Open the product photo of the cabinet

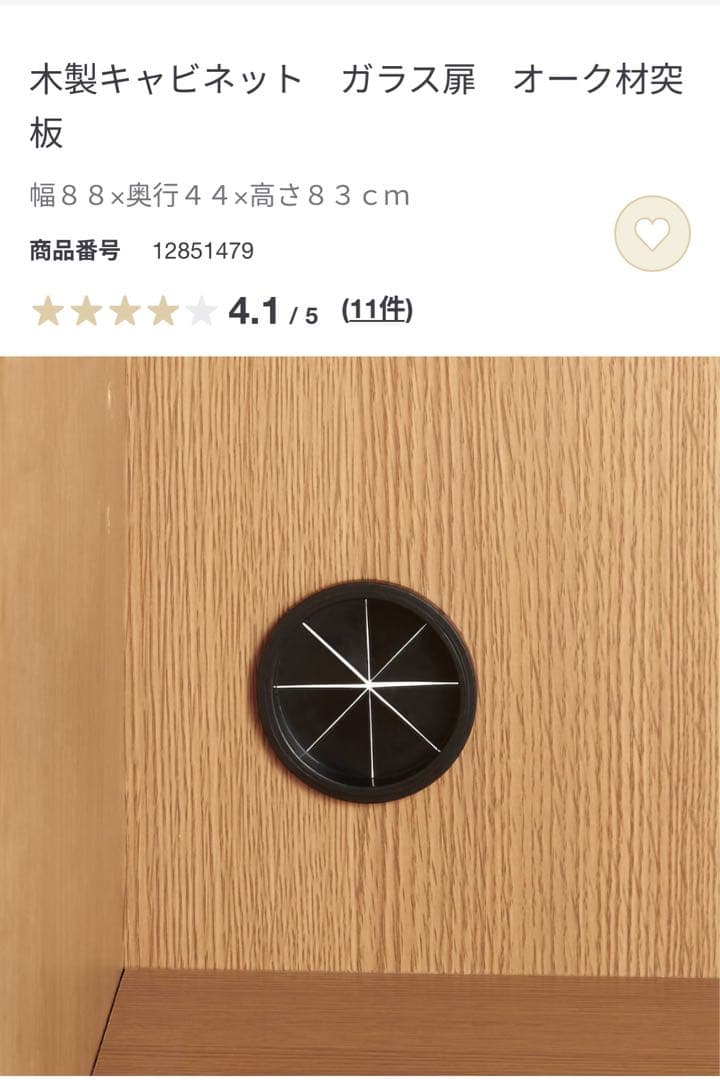360,715
